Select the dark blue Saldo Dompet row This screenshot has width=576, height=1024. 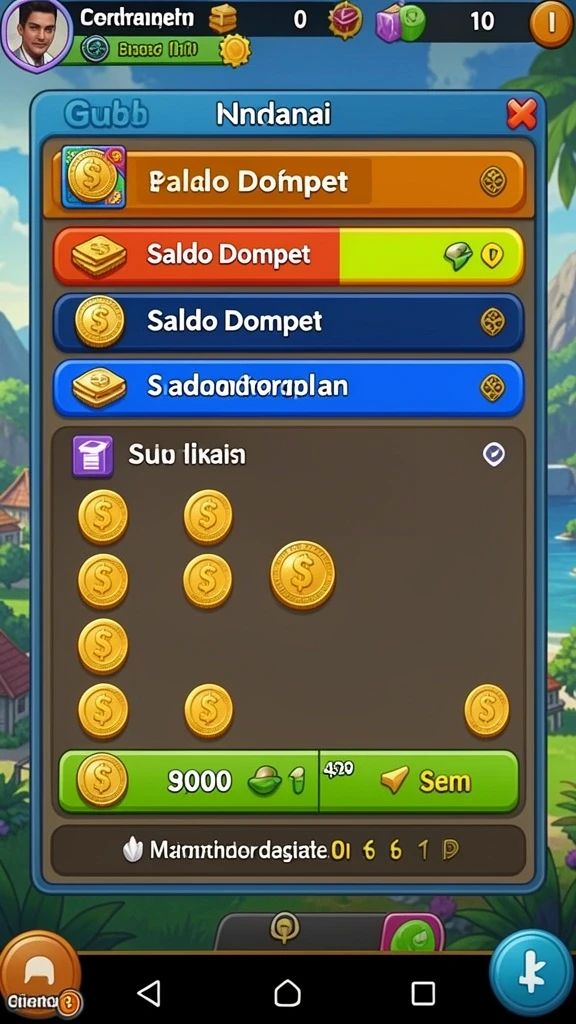point(288,322)
